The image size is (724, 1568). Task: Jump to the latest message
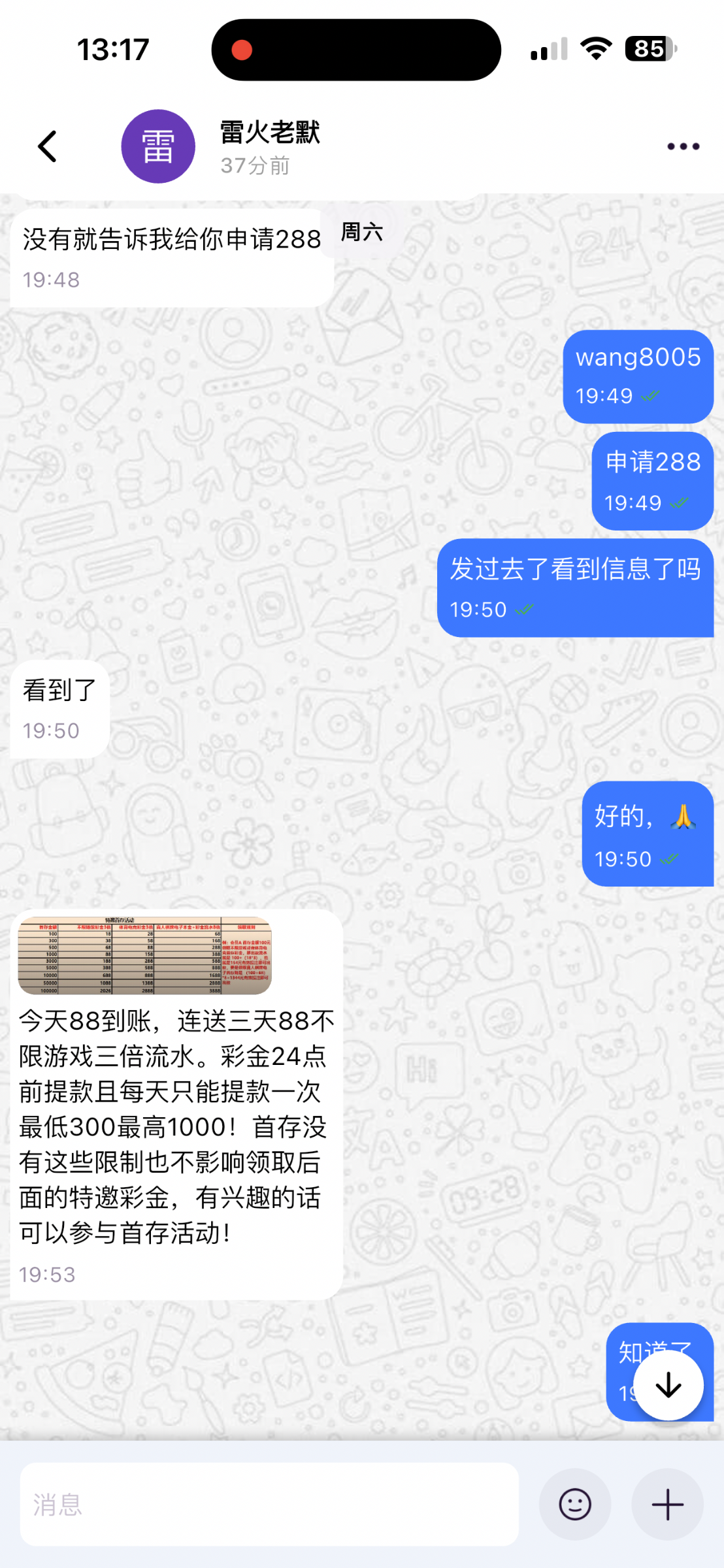click(668, 1384)
